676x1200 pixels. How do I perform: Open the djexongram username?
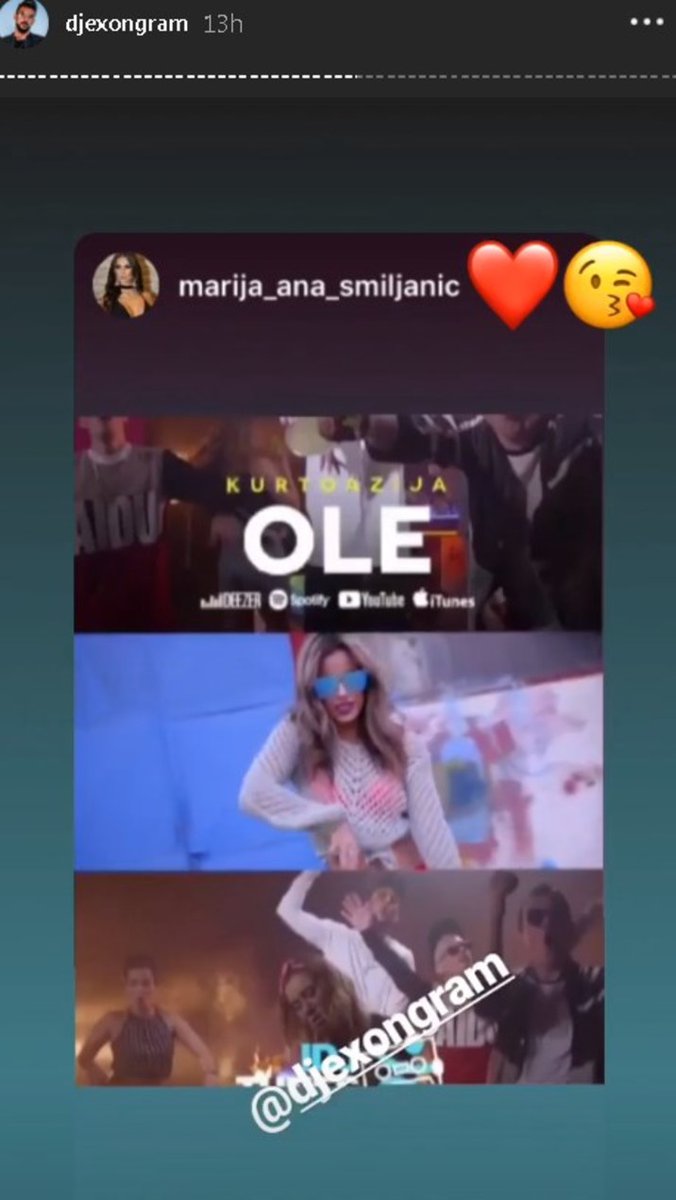pos(126,24)
